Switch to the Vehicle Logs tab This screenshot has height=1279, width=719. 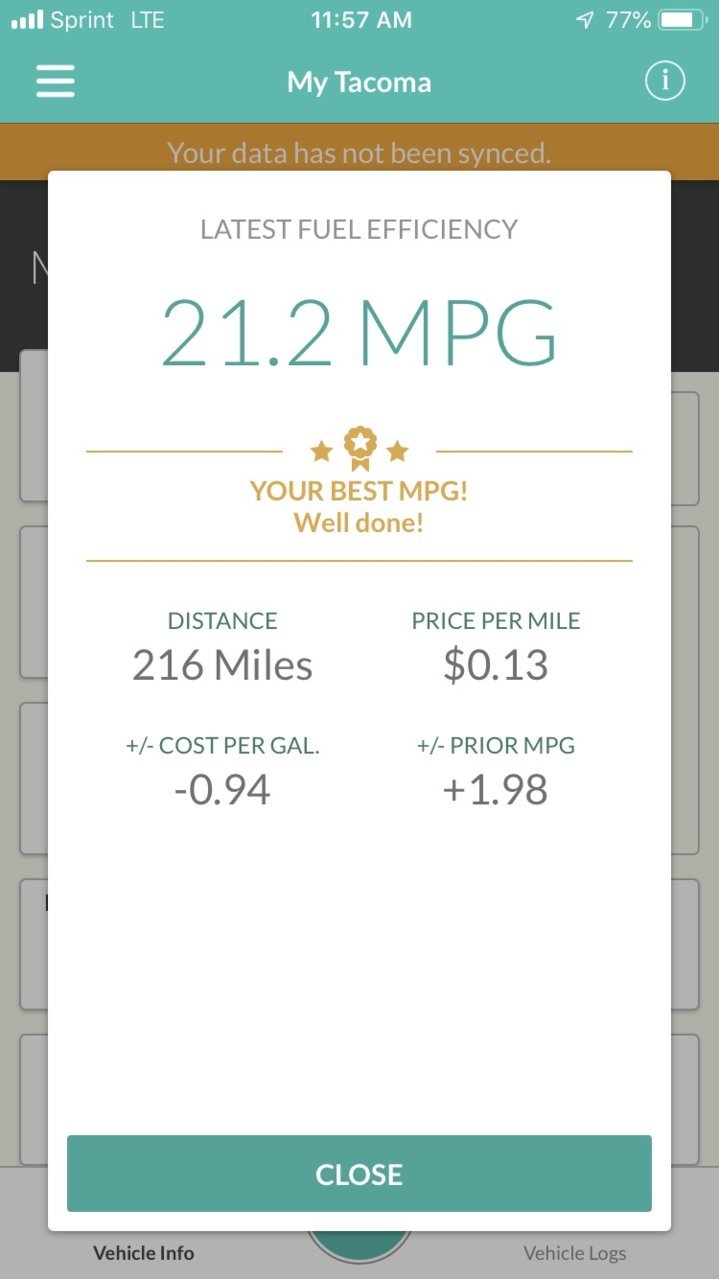[574, 1253]
